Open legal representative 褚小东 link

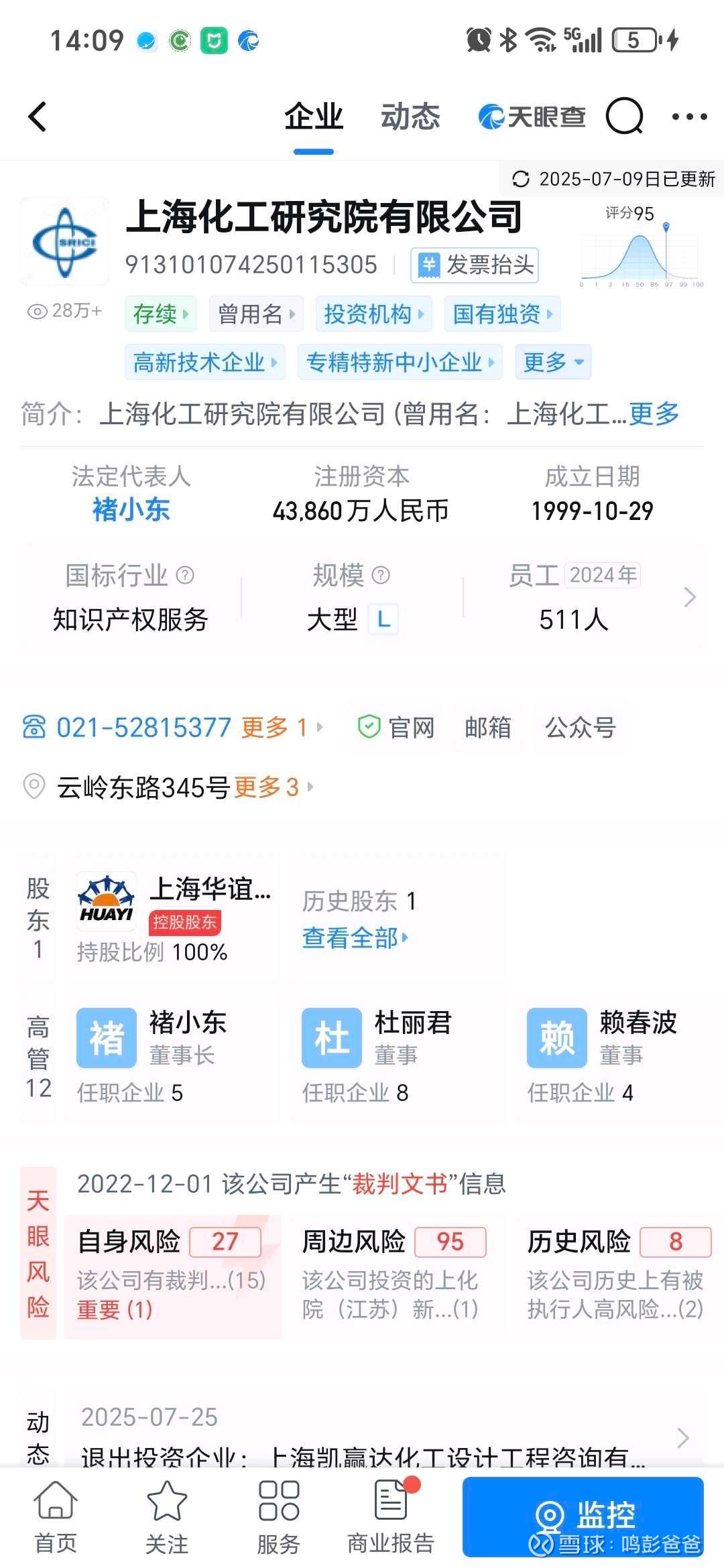pyautogui.click(x=131, y=510)
